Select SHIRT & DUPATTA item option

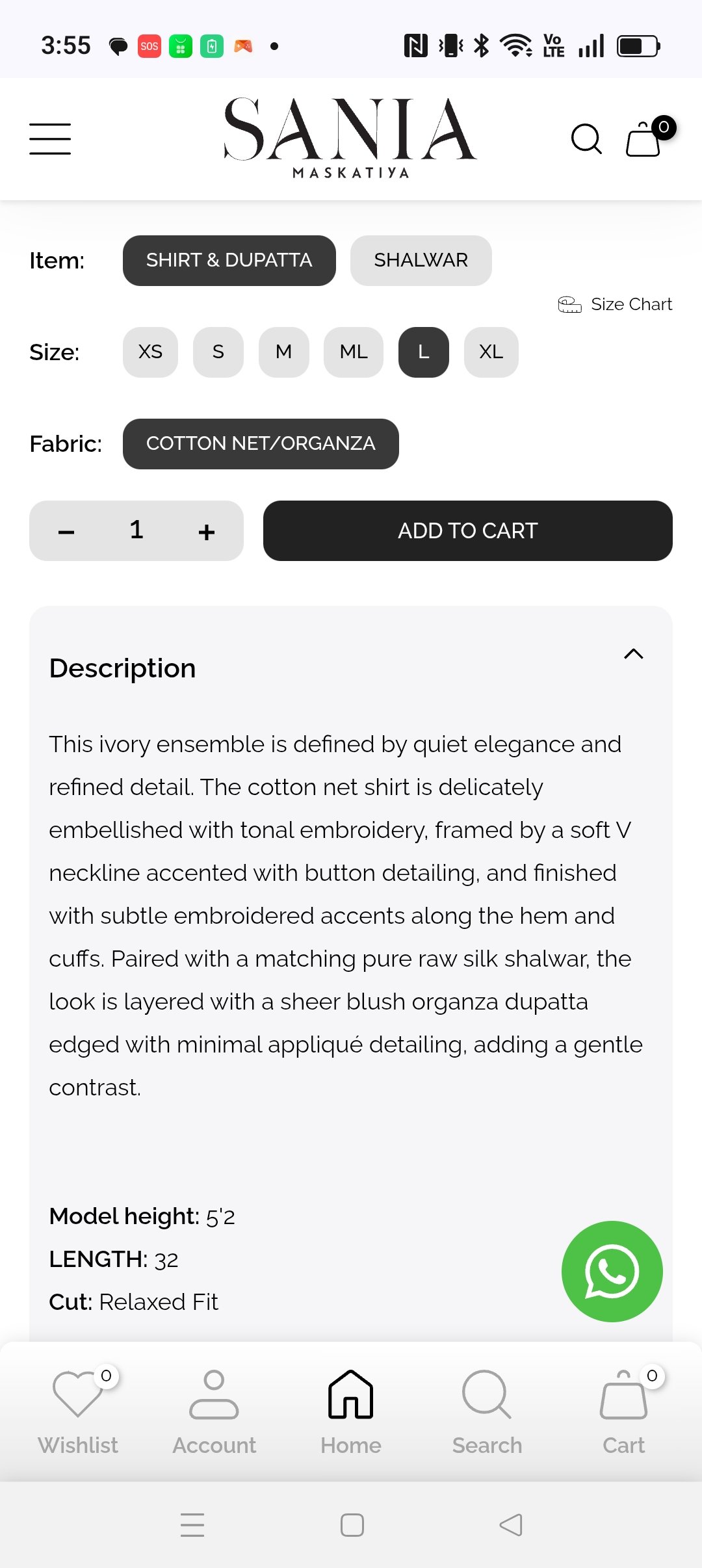click(x=229, y=260)
